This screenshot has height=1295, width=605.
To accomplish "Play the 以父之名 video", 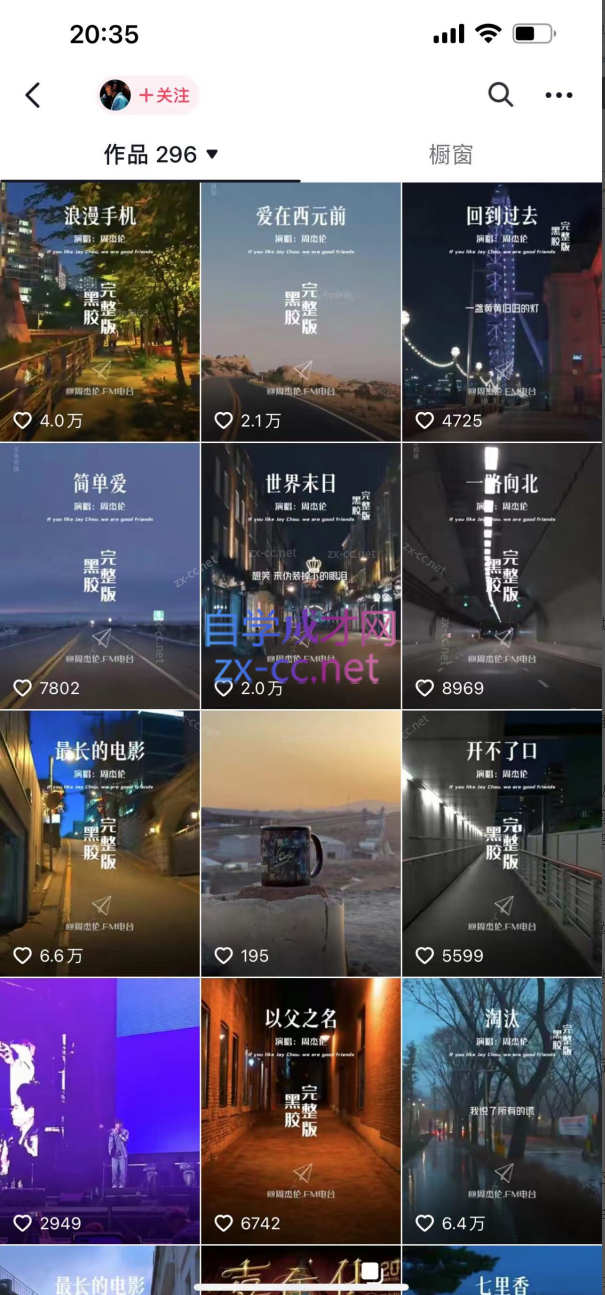I will tap(301, 1110).
